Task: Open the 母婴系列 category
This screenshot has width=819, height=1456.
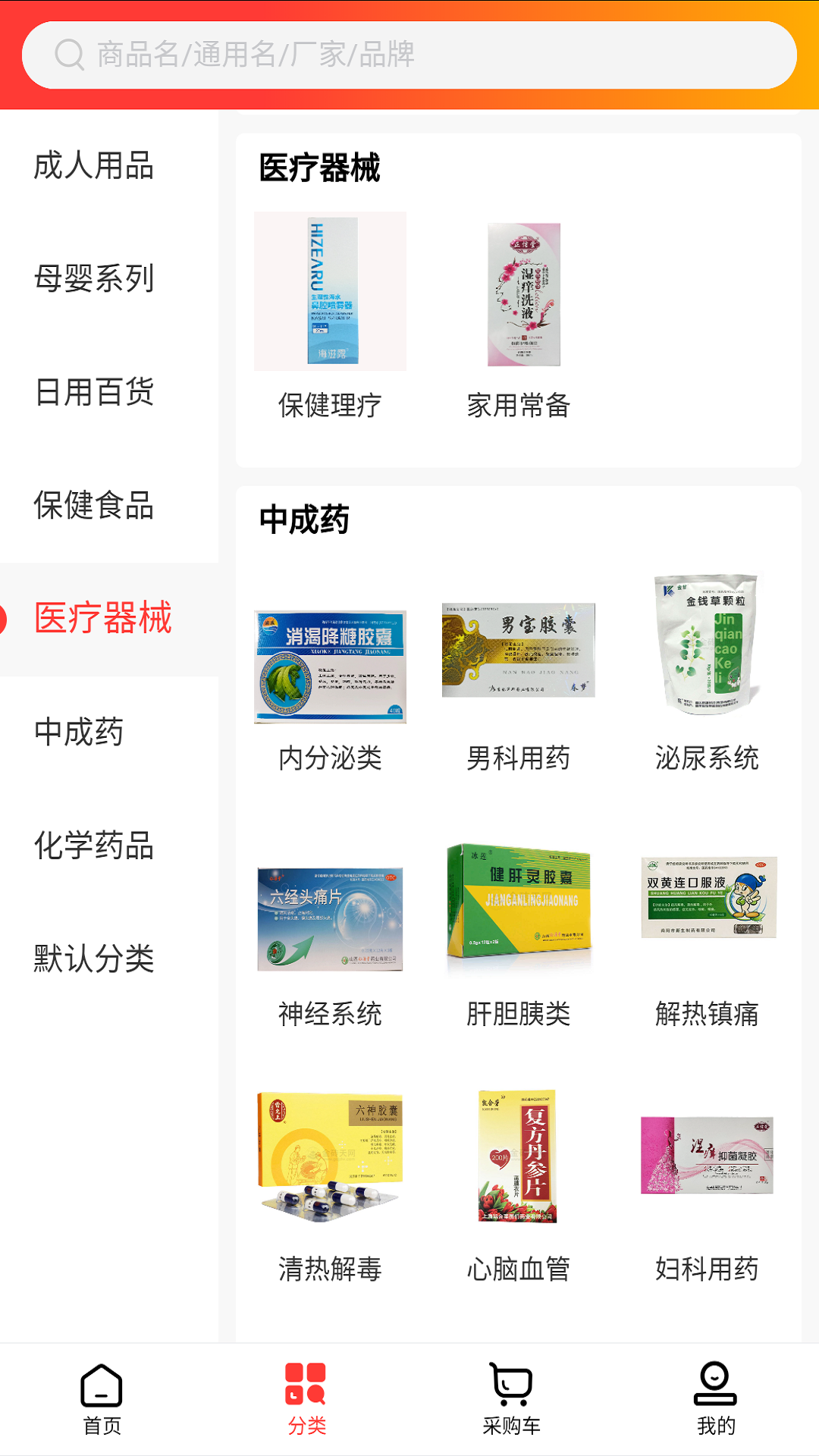Action: [x=94, y=278]
